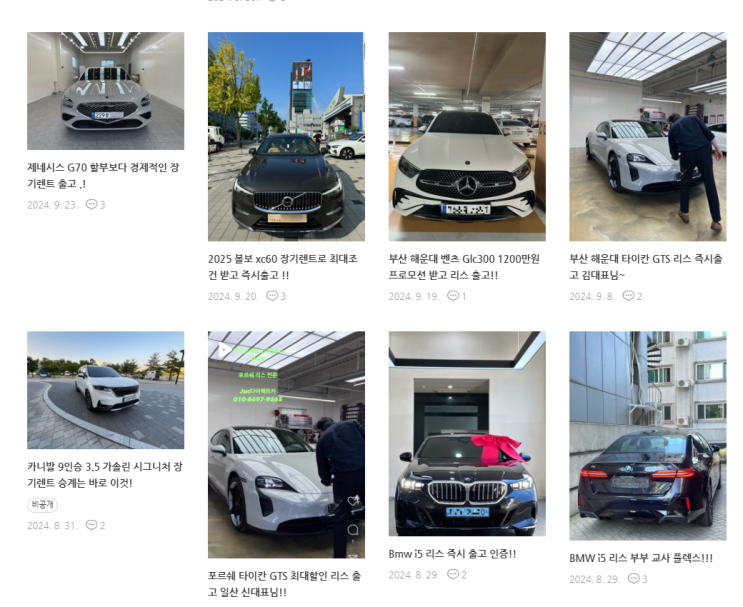Image resolution: width=743 pixels, height=607 pixels.
Task: View comments on Bmw i5 즉시 출고 post
Action: pyautogui.click(x=456, y=575)
